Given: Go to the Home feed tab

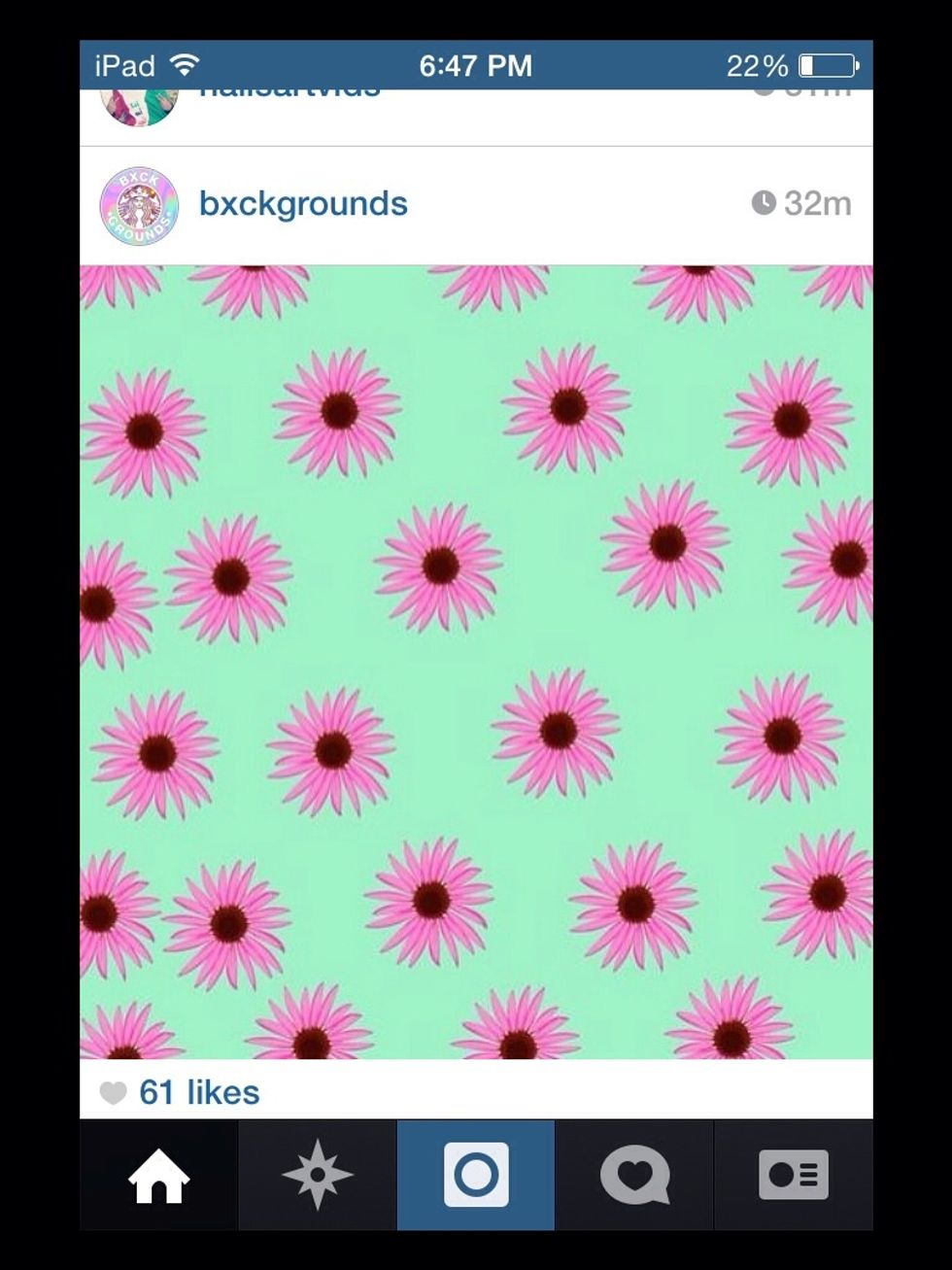Looking at the screenshot, I should pos(158,1176).
